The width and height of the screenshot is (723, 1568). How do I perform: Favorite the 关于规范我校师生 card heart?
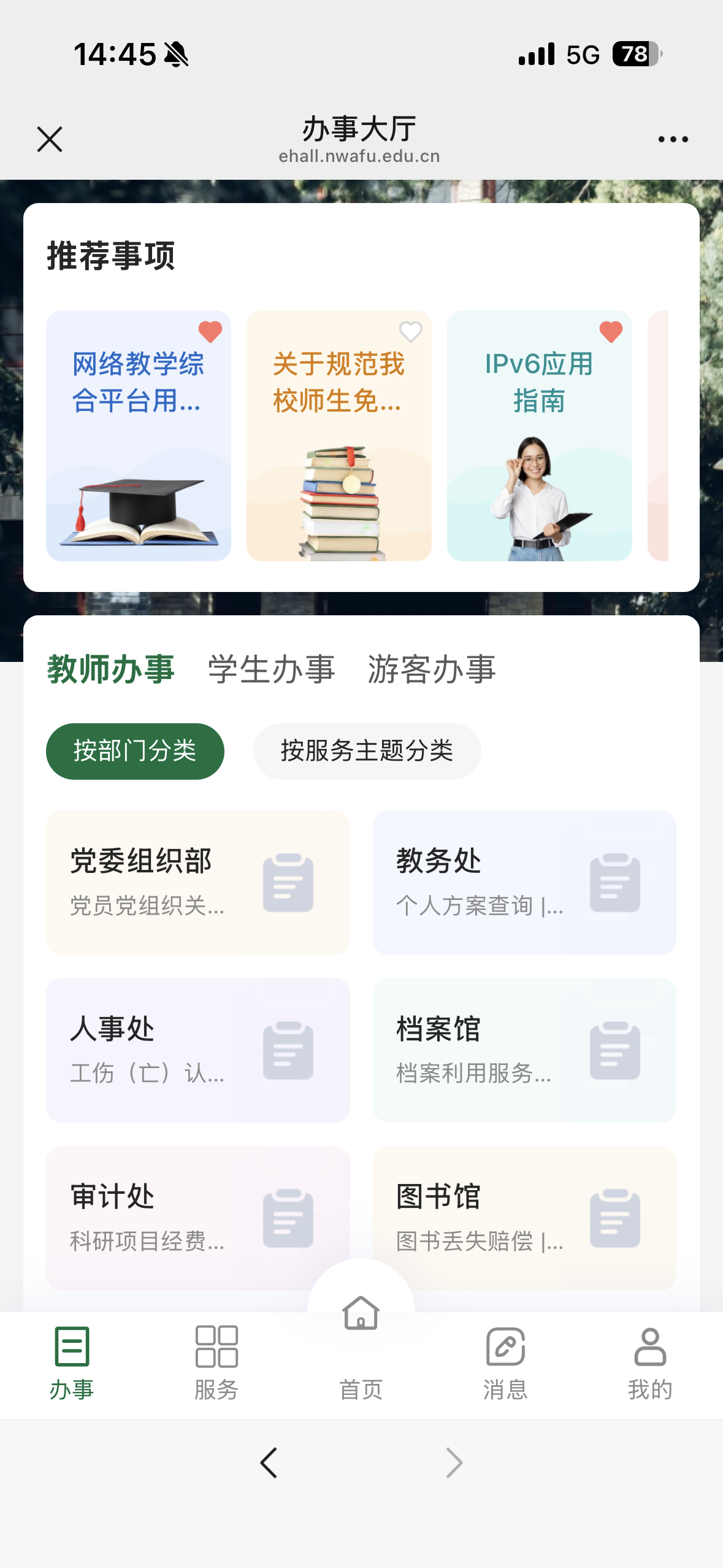(411, 331)
